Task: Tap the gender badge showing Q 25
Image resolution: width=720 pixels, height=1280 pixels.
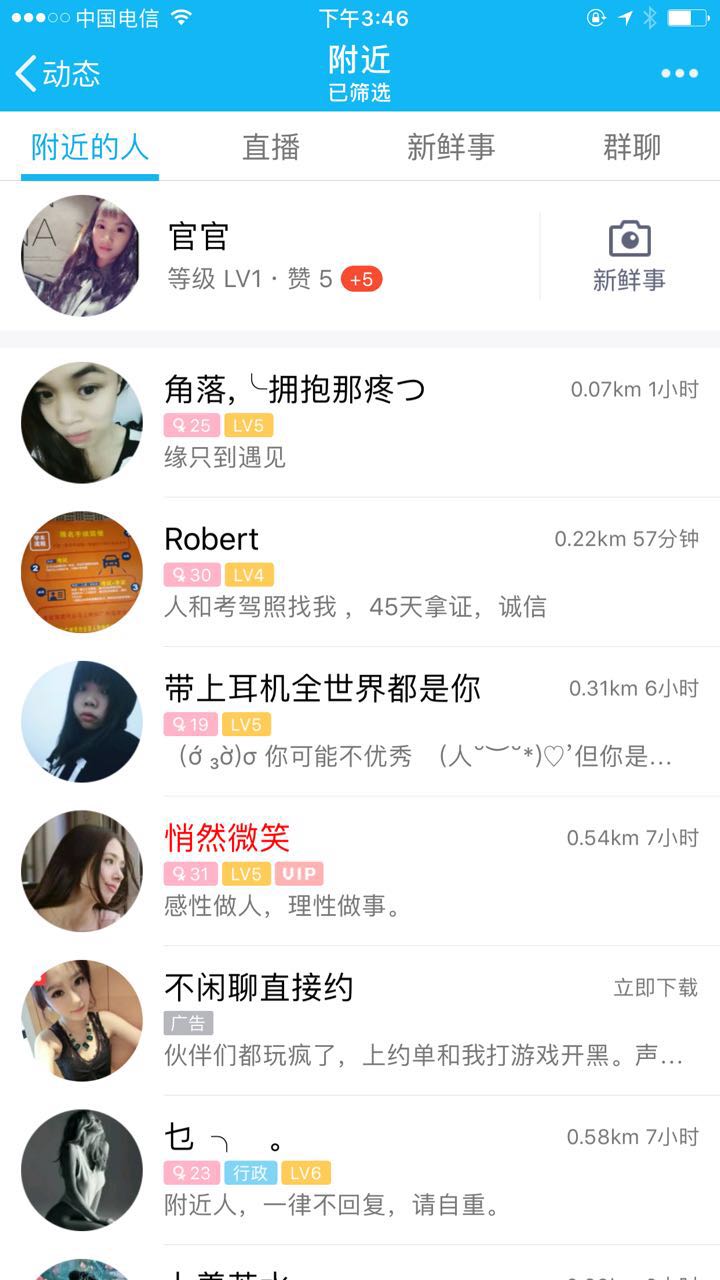Action: (x=191, y=425)
